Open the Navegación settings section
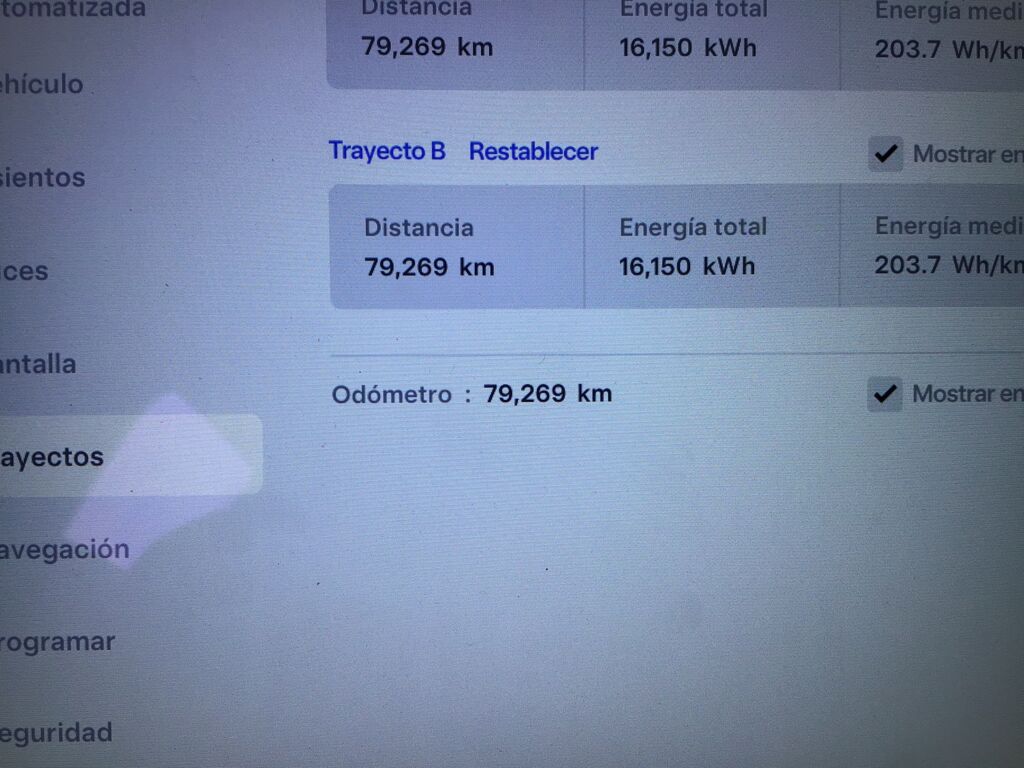 tap(65, 550)
